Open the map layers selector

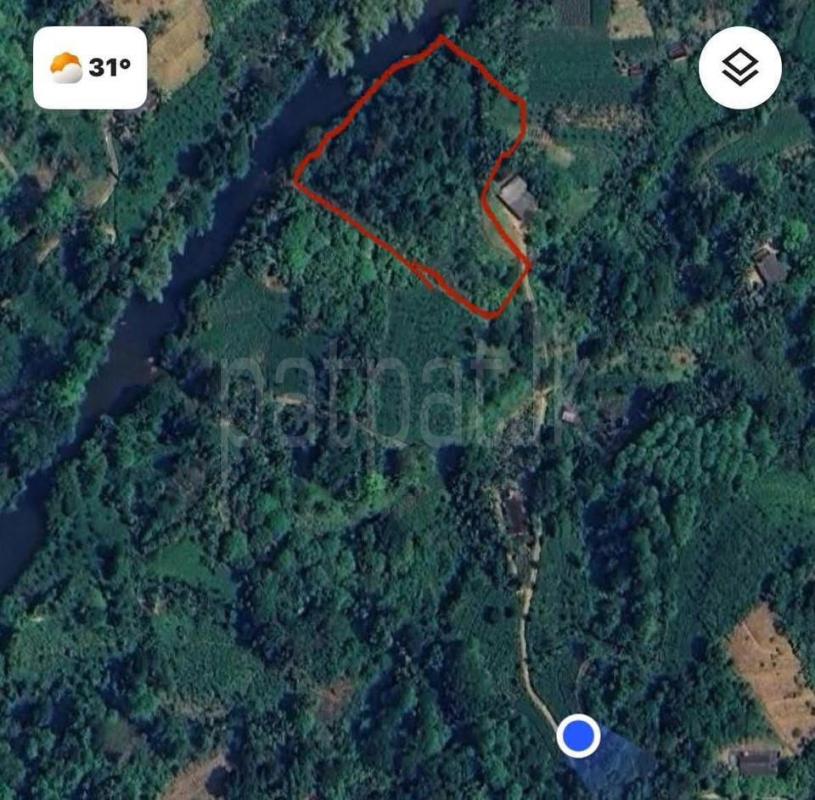click(x=740, y=68)
